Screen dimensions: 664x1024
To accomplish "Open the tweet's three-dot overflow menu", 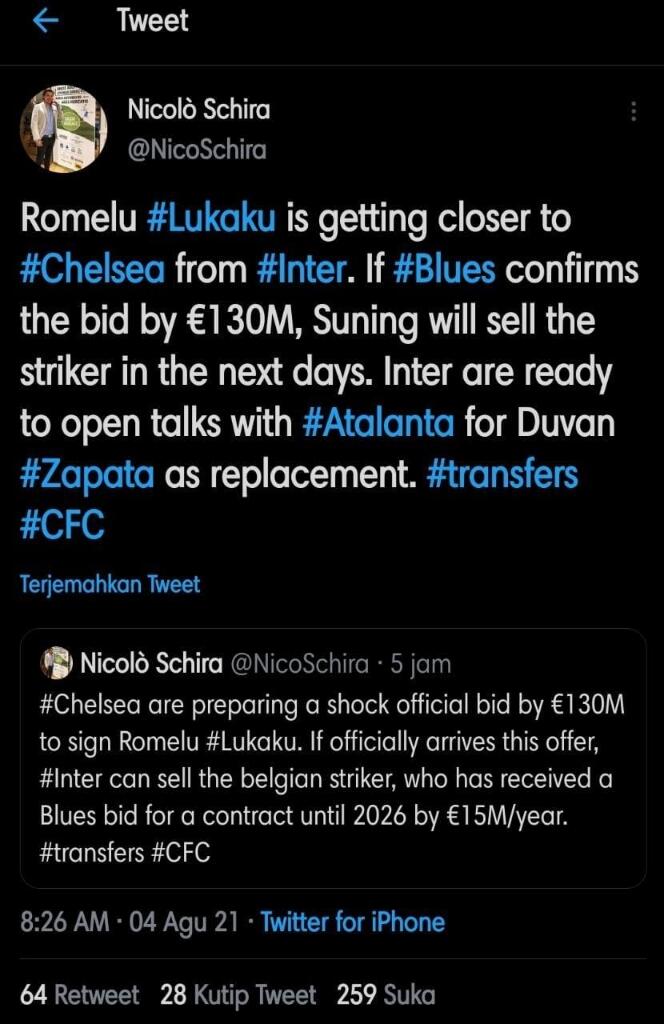I will tap(633, 112).
